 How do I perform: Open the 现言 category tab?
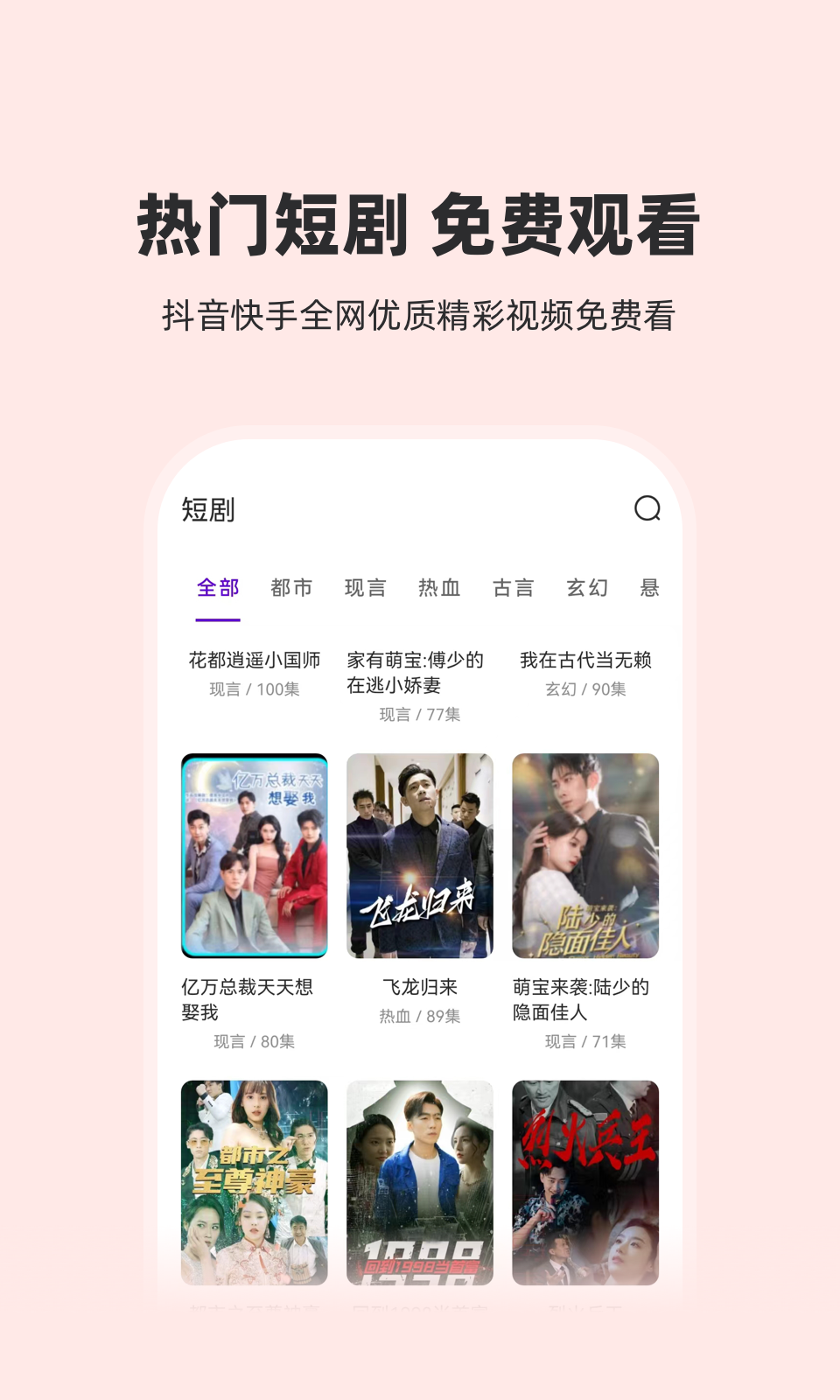click(366, 588)
